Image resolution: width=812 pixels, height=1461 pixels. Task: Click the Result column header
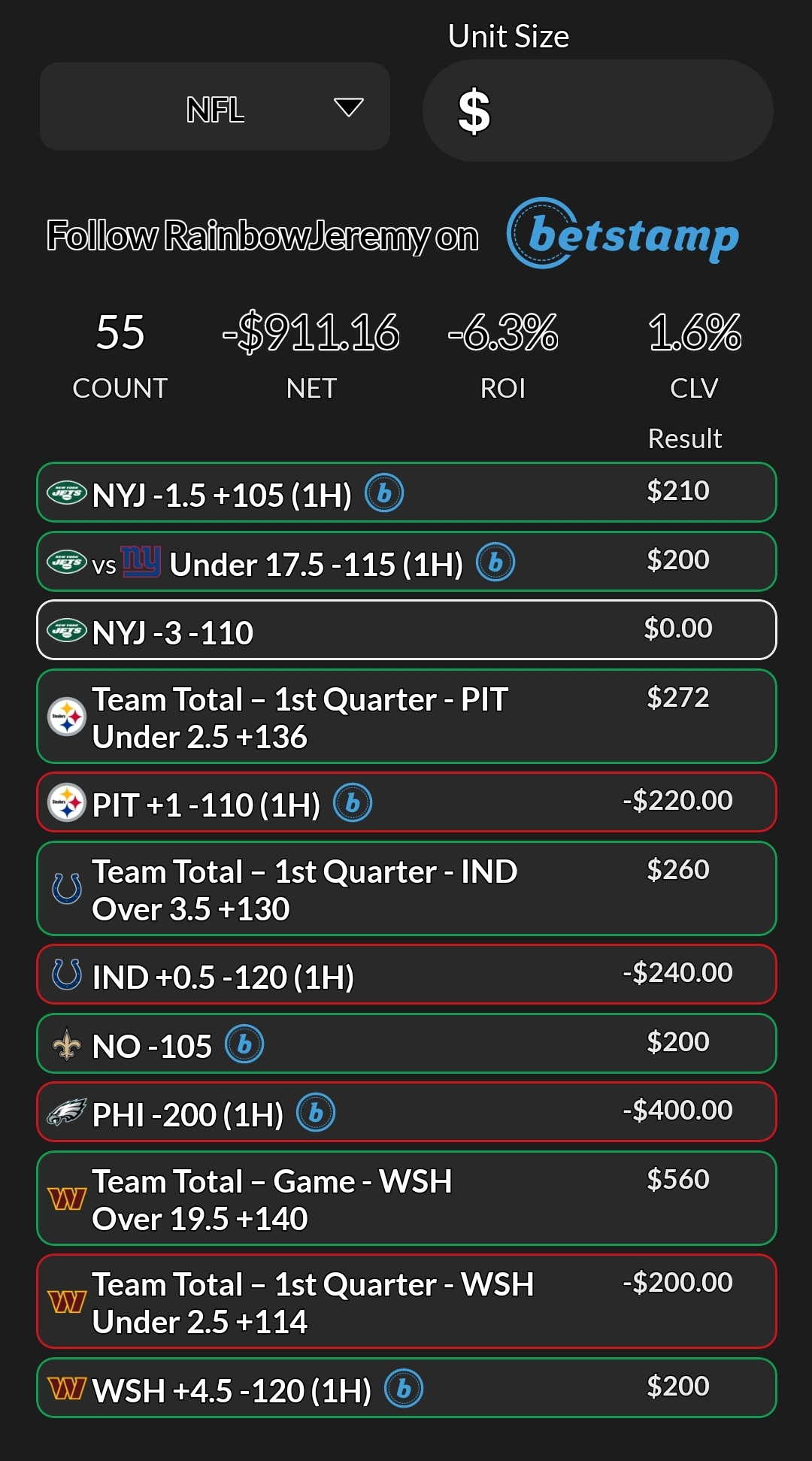tap(686, 438)
